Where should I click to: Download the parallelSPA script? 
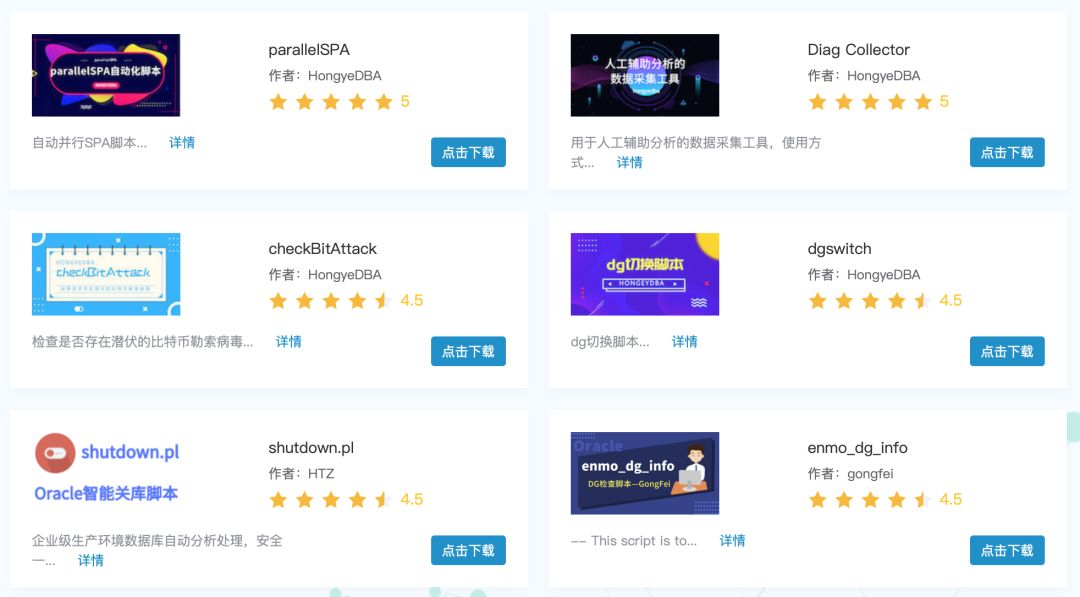coord(468,152)
